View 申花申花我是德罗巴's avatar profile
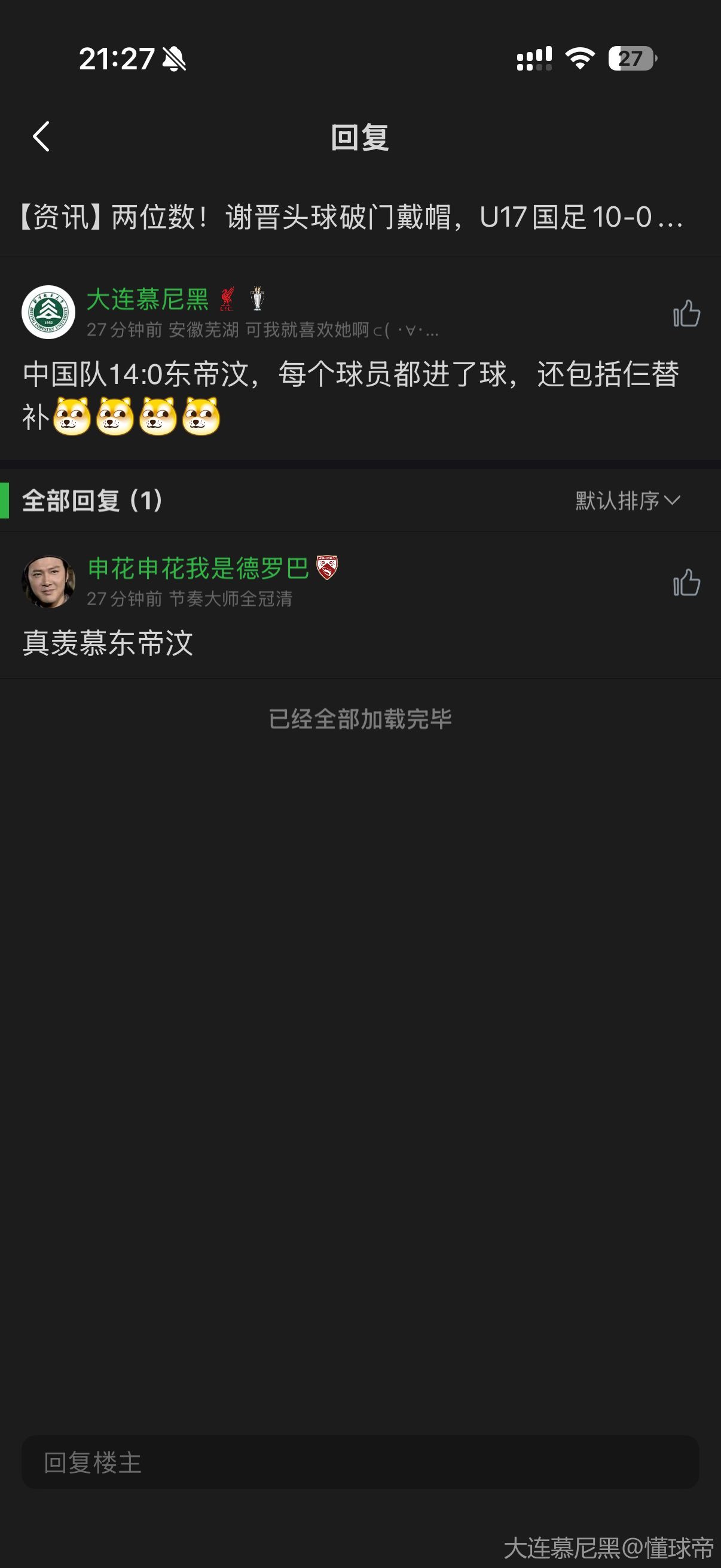This screenshot has height=1568, width=721. 48,581
